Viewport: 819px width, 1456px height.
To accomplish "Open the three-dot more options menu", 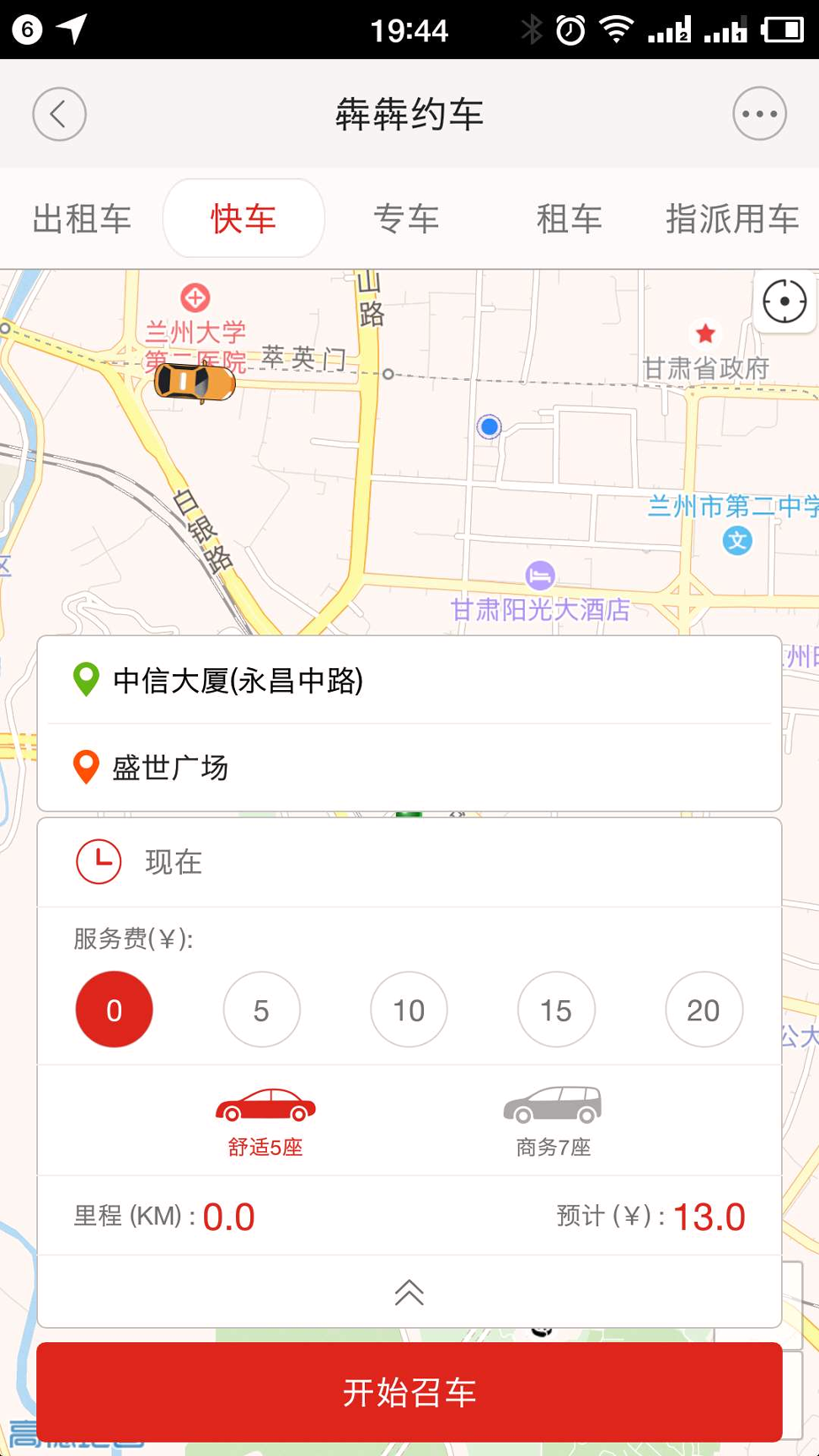I will pyautogui.click(x=759, y=114).
